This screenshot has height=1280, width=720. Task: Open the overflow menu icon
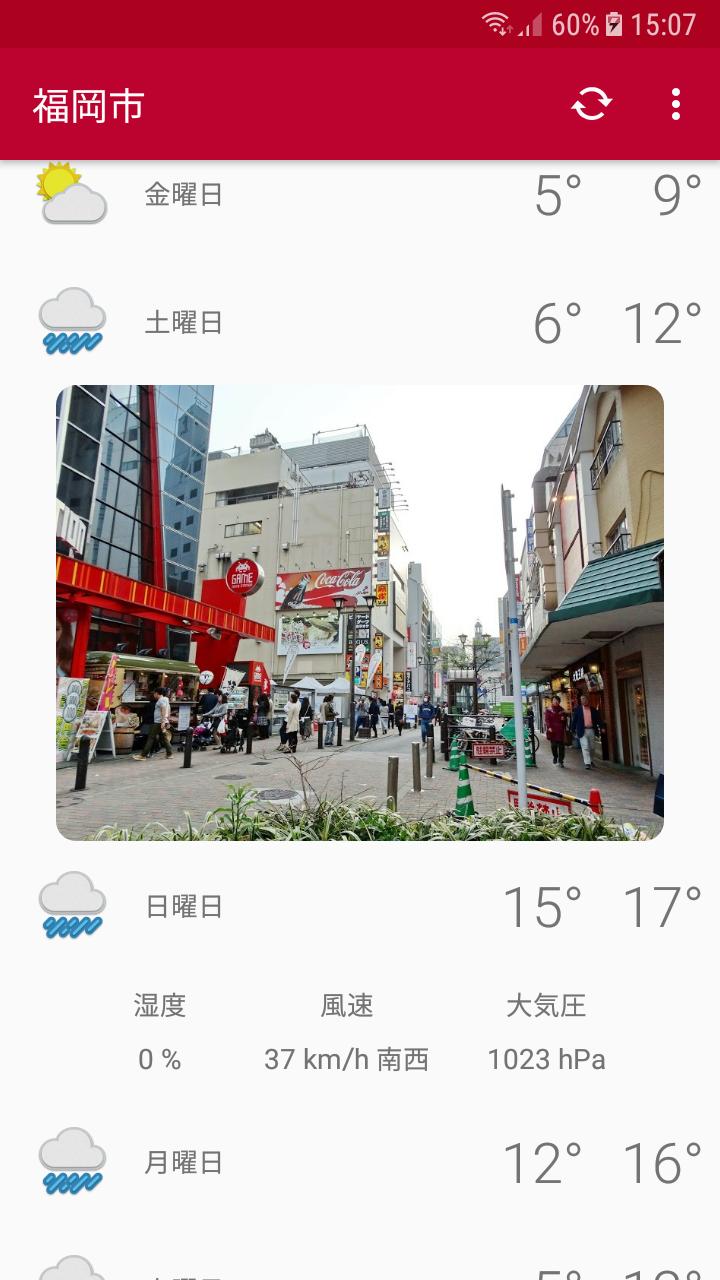[x=675, y=104]
